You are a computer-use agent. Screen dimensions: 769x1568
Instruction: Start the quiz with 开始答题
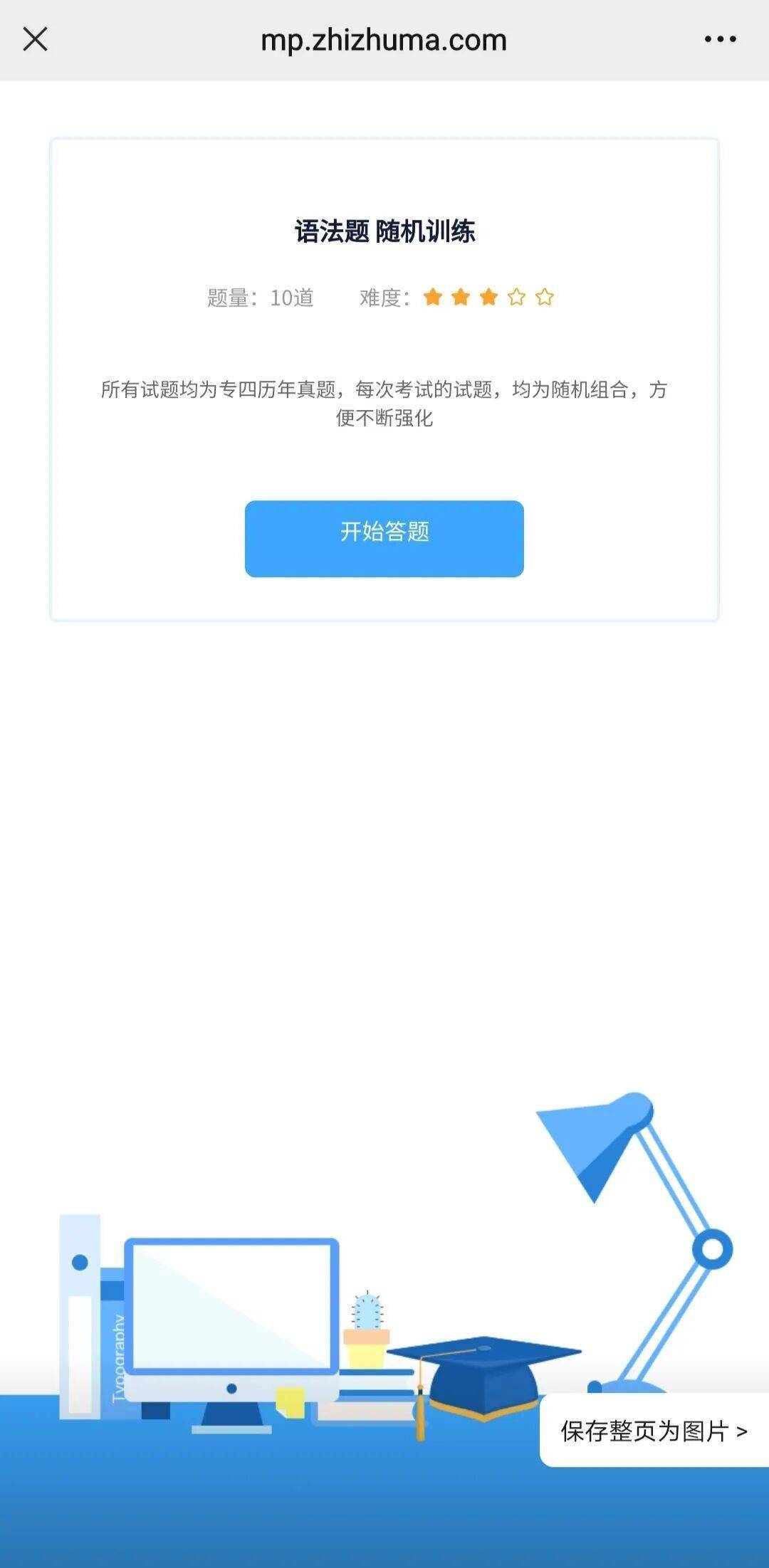click(384, 538)
